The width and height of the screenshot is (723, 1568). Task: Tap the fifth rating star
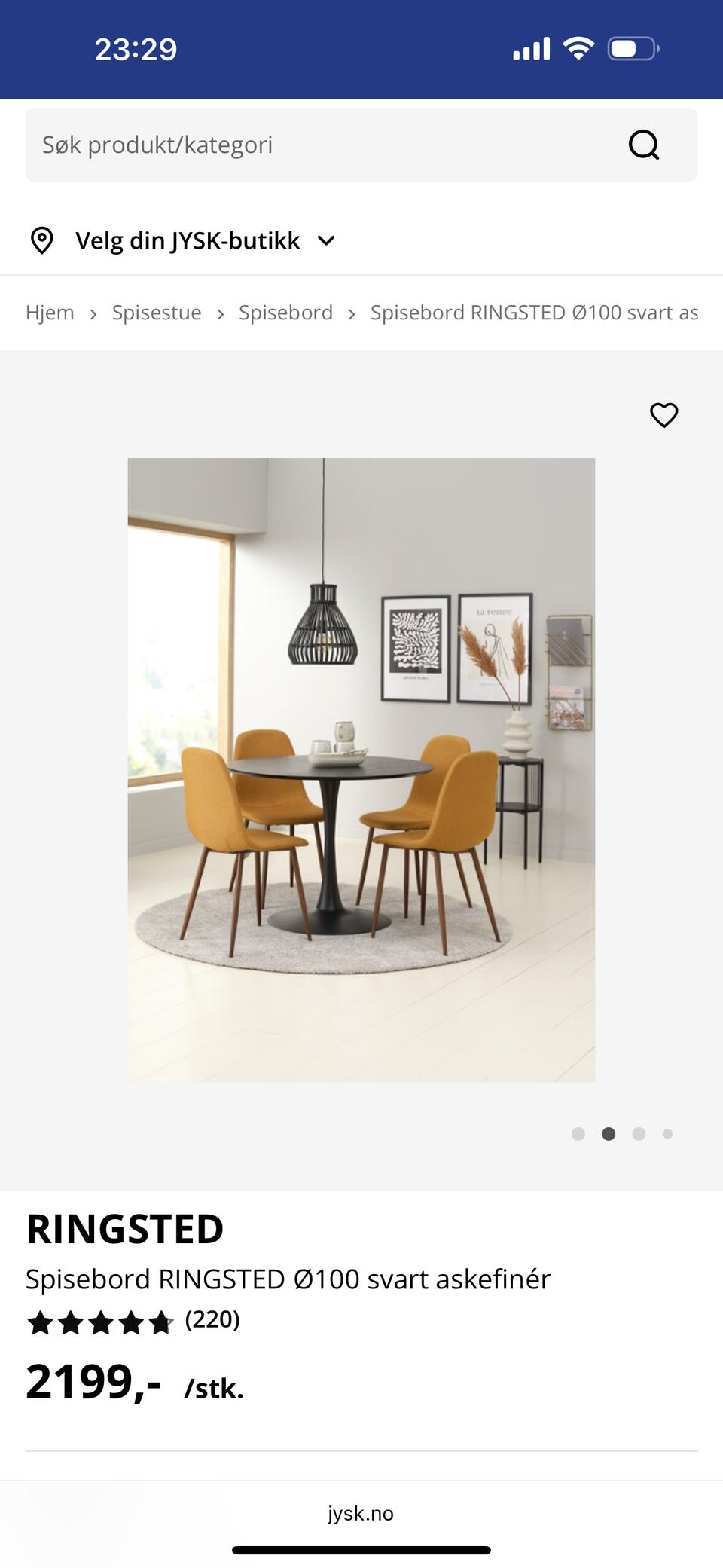coord(160,1322)
